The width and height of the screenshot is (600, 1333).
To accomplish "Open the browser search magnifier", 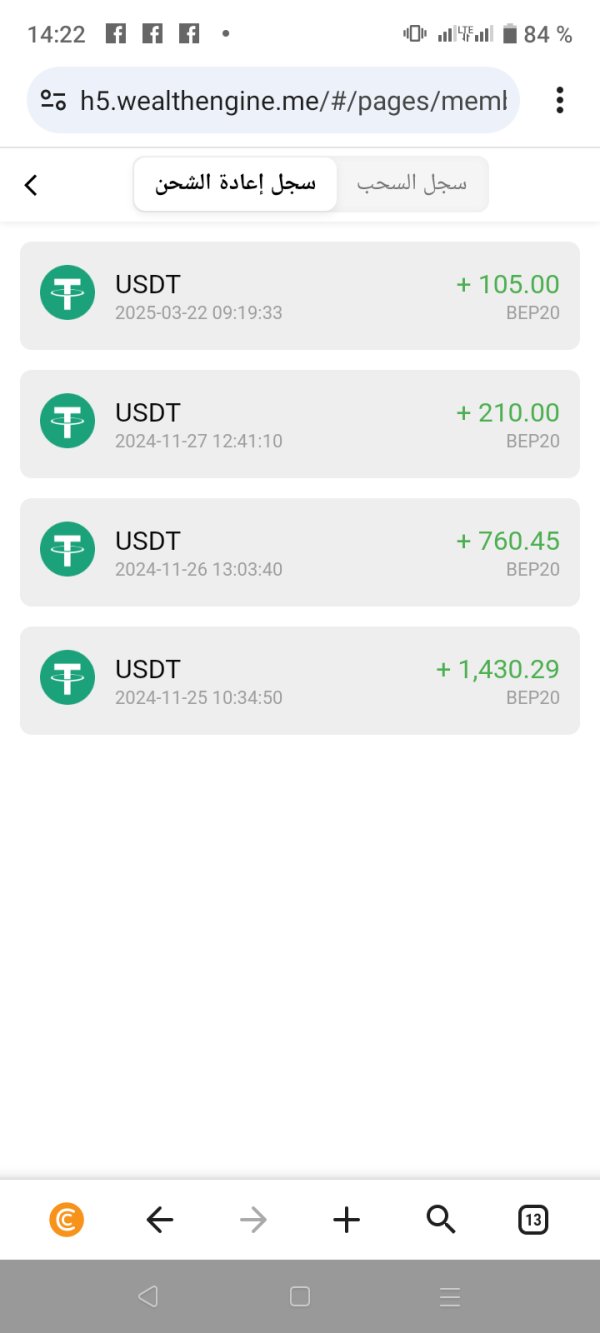I will 440,1219.
